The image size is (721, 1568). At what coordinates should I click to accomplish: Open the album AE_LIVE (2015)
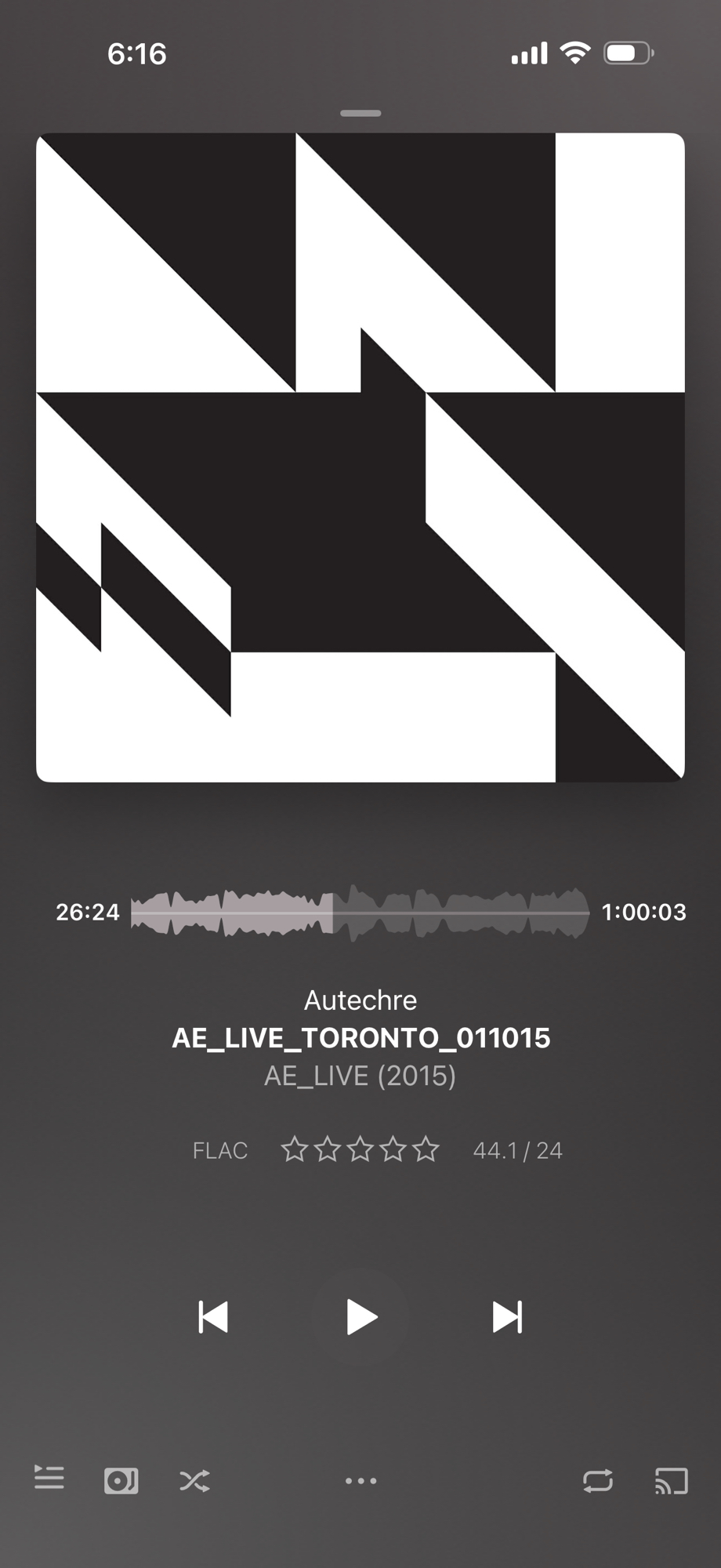[x=360, y=1076]
